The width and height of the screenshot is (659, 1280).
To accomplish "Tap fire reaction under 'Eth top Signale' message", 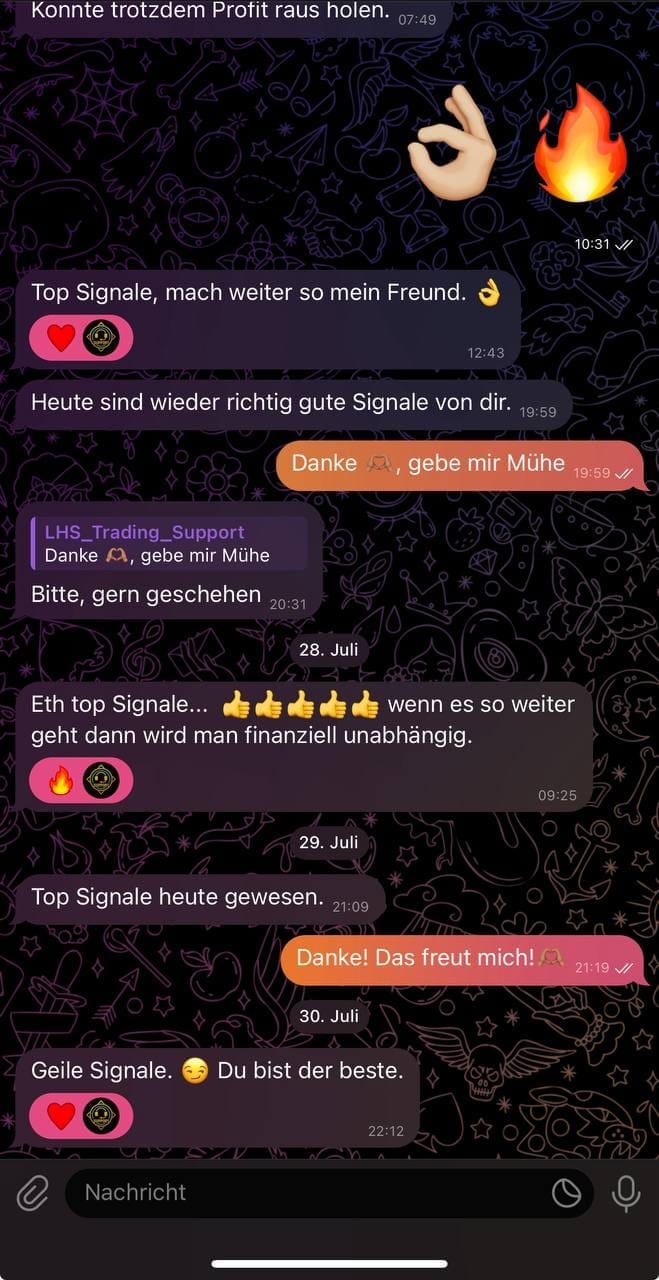I will [x=62, y=780].
